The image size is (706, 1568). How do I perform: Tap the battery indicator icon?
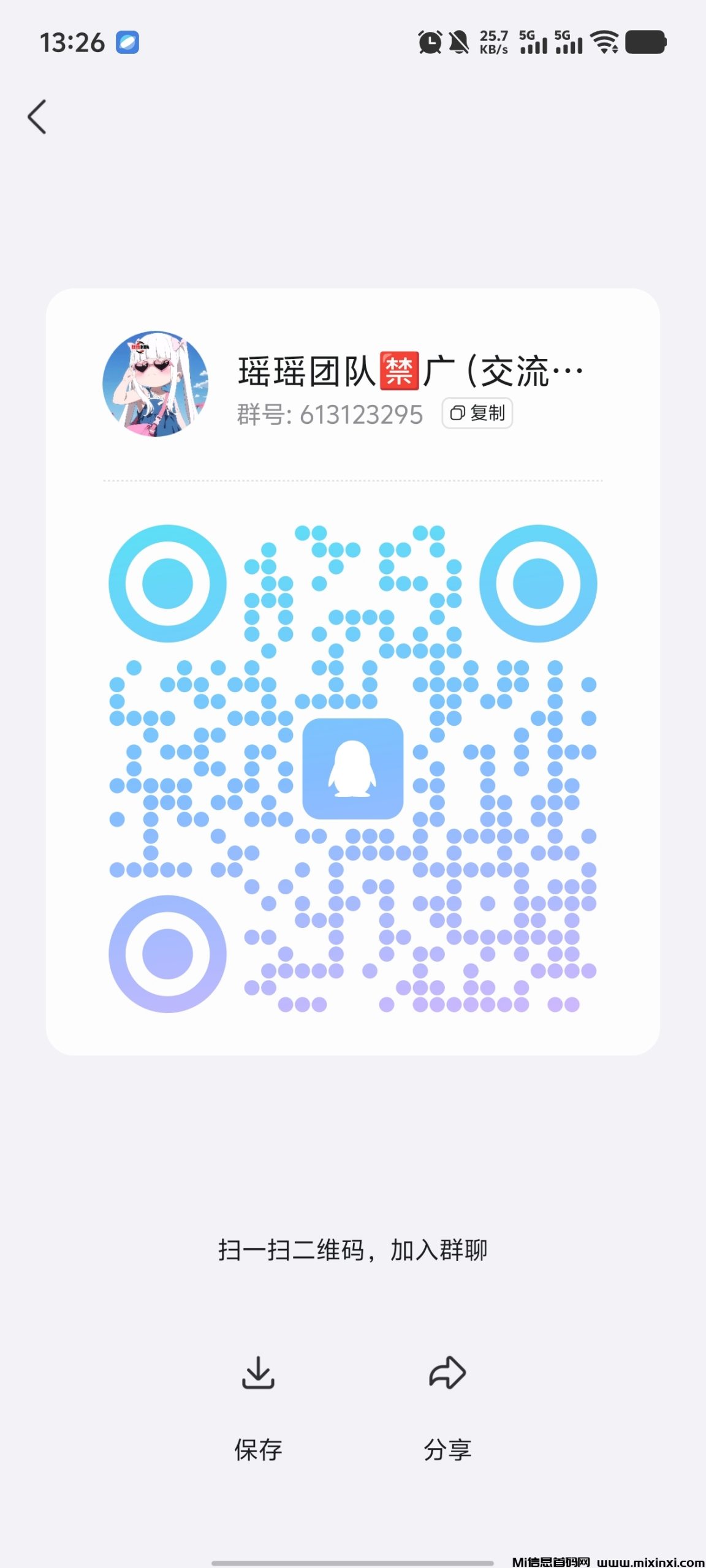coord(645,42)
